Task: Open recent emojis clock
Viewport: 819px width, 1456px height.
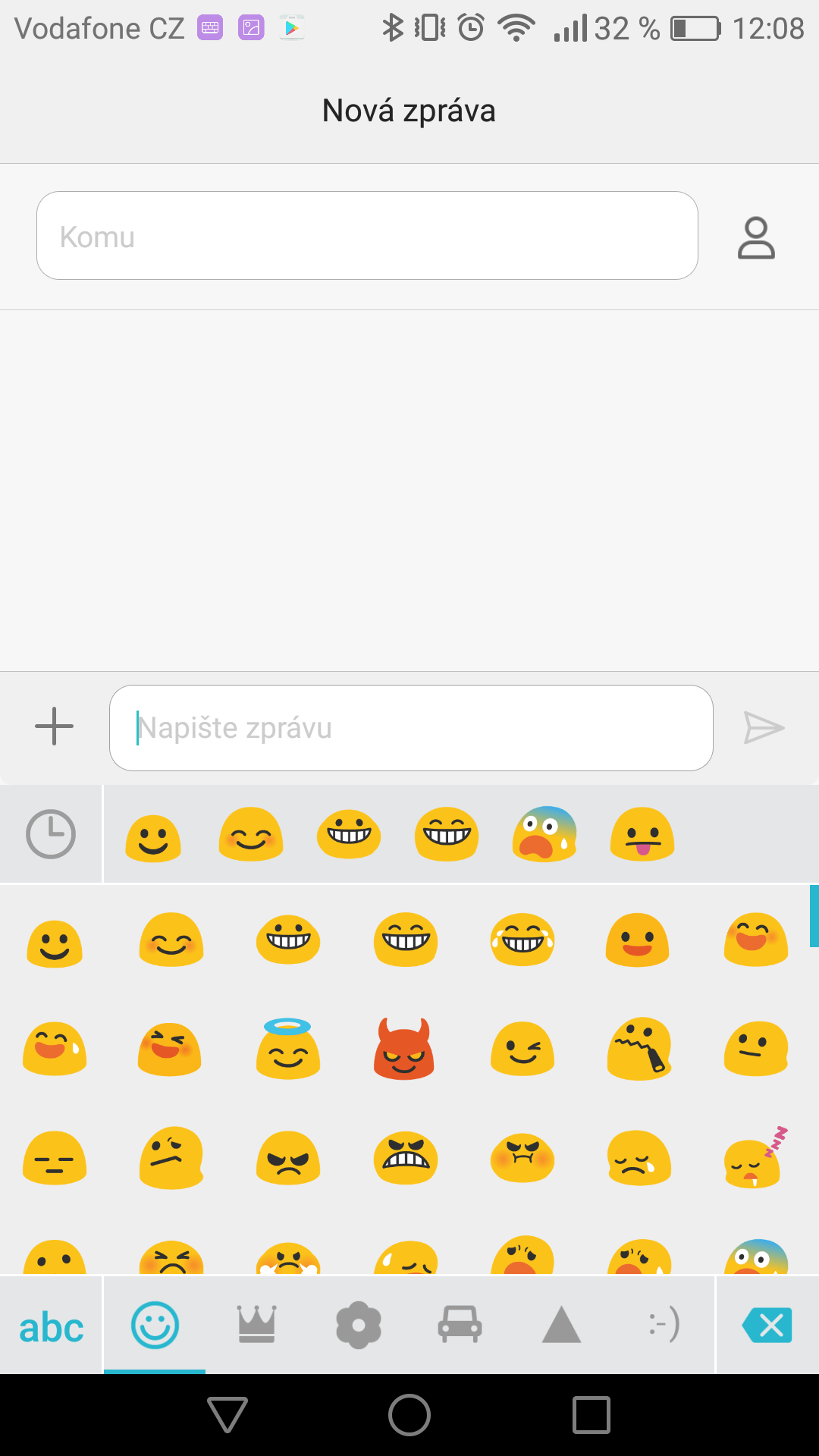Action: pos(51,834)
